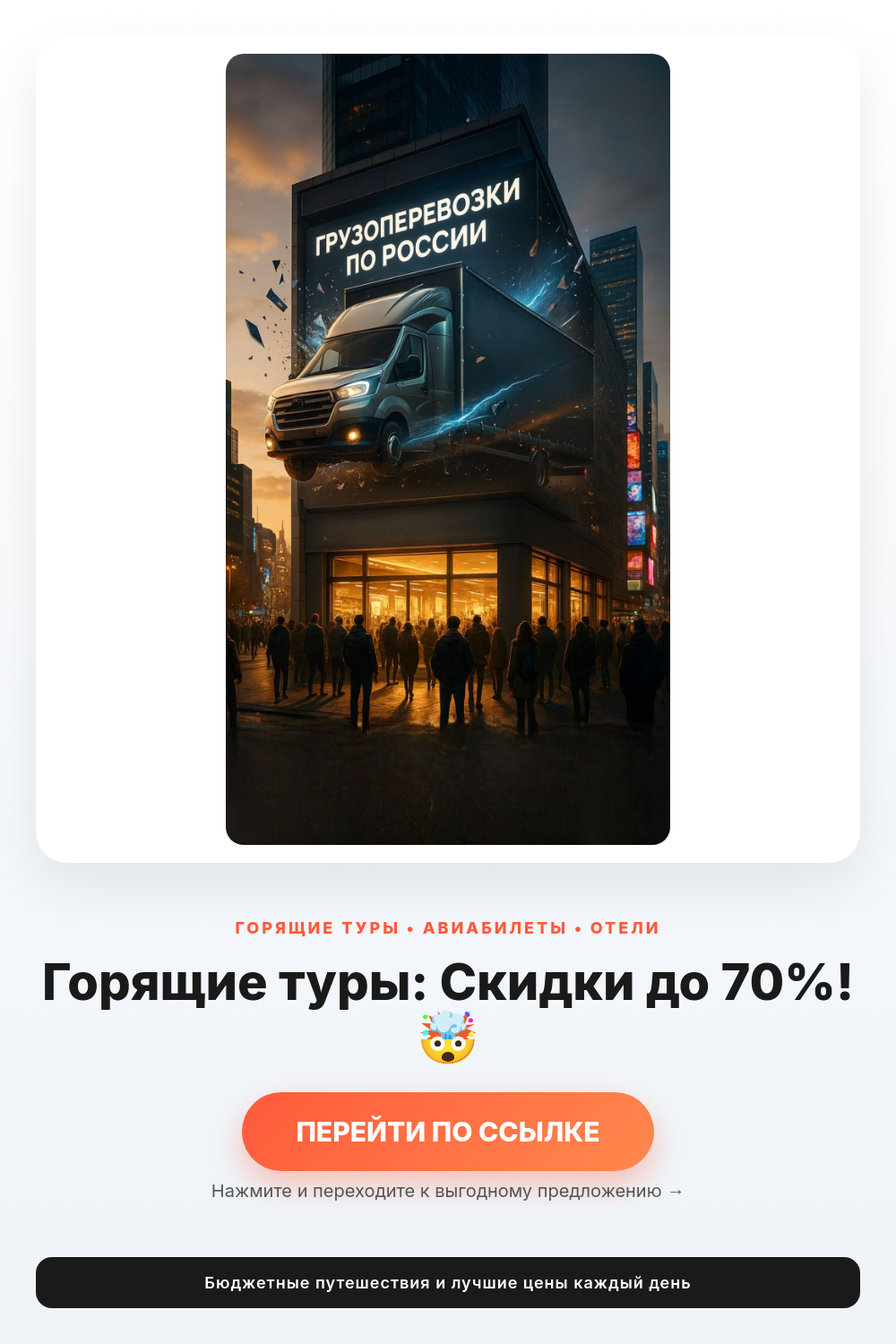Tap the ПЕРЕЙТИ ПО ССЫЛКЕ button
896x1344 pixels.
click(x=448, y=1132)
